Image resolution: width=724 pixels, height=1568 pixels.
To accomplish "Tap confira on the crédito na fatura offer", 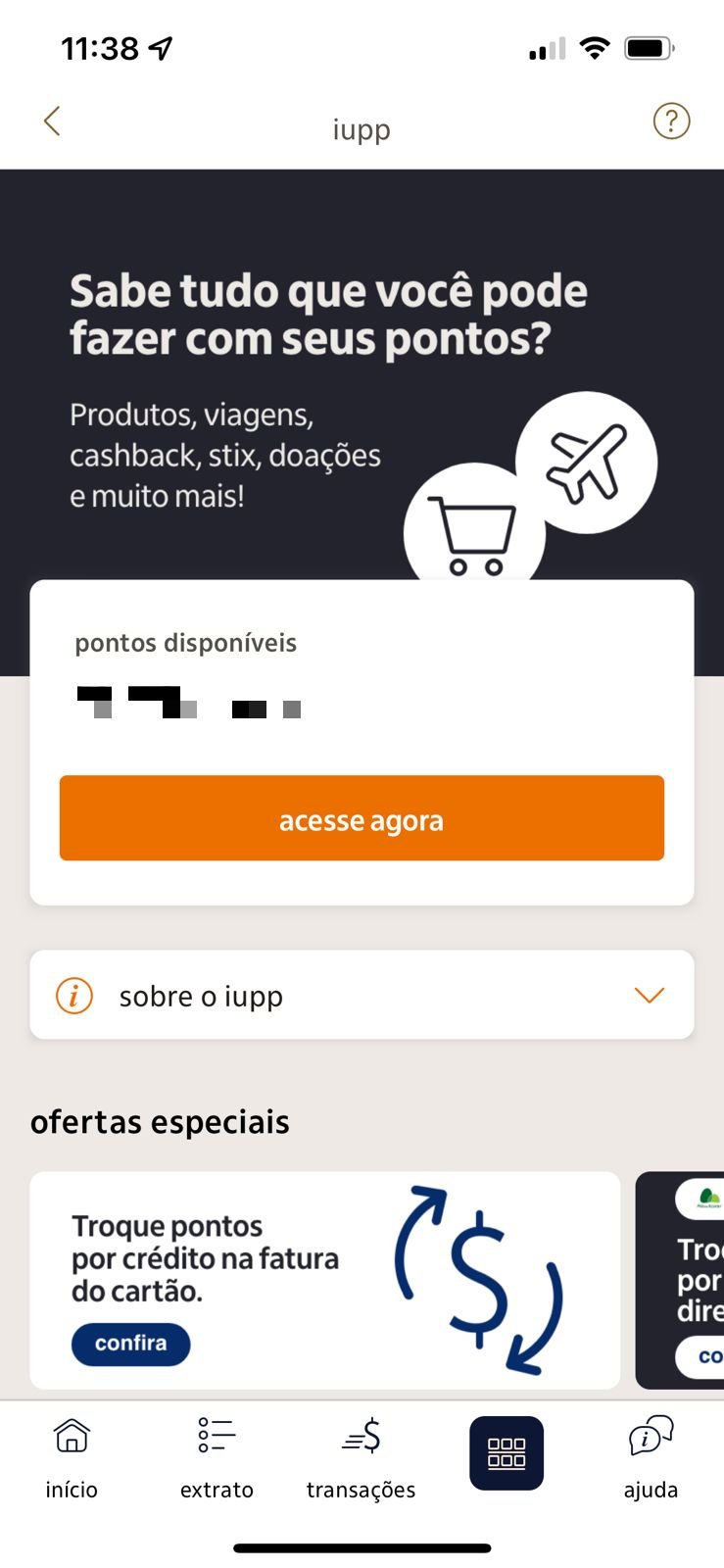I will (x=130, y=1344).
